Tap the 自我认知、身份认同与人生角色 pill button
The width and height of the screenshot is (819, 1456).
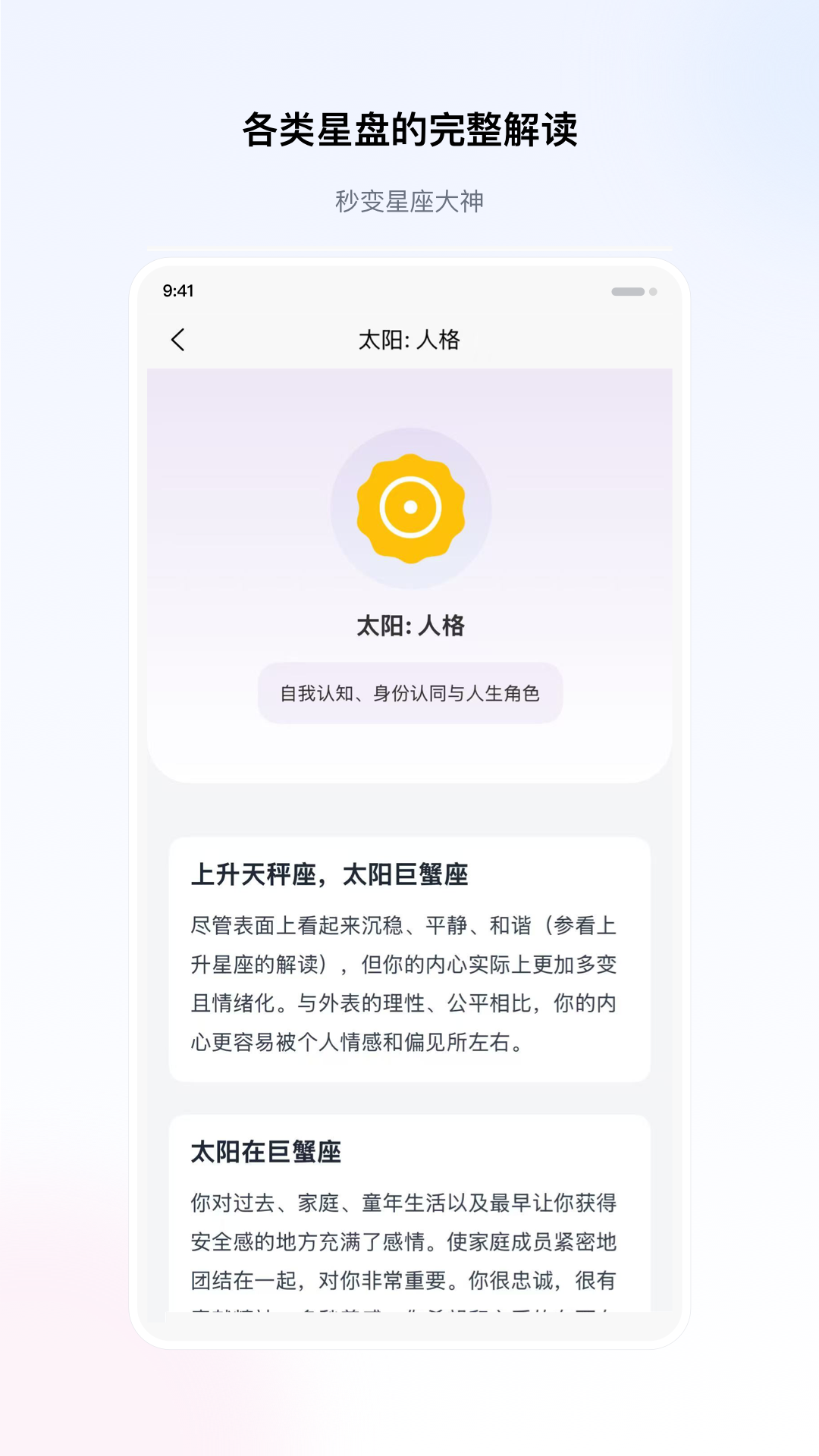(x=409, y=692)
